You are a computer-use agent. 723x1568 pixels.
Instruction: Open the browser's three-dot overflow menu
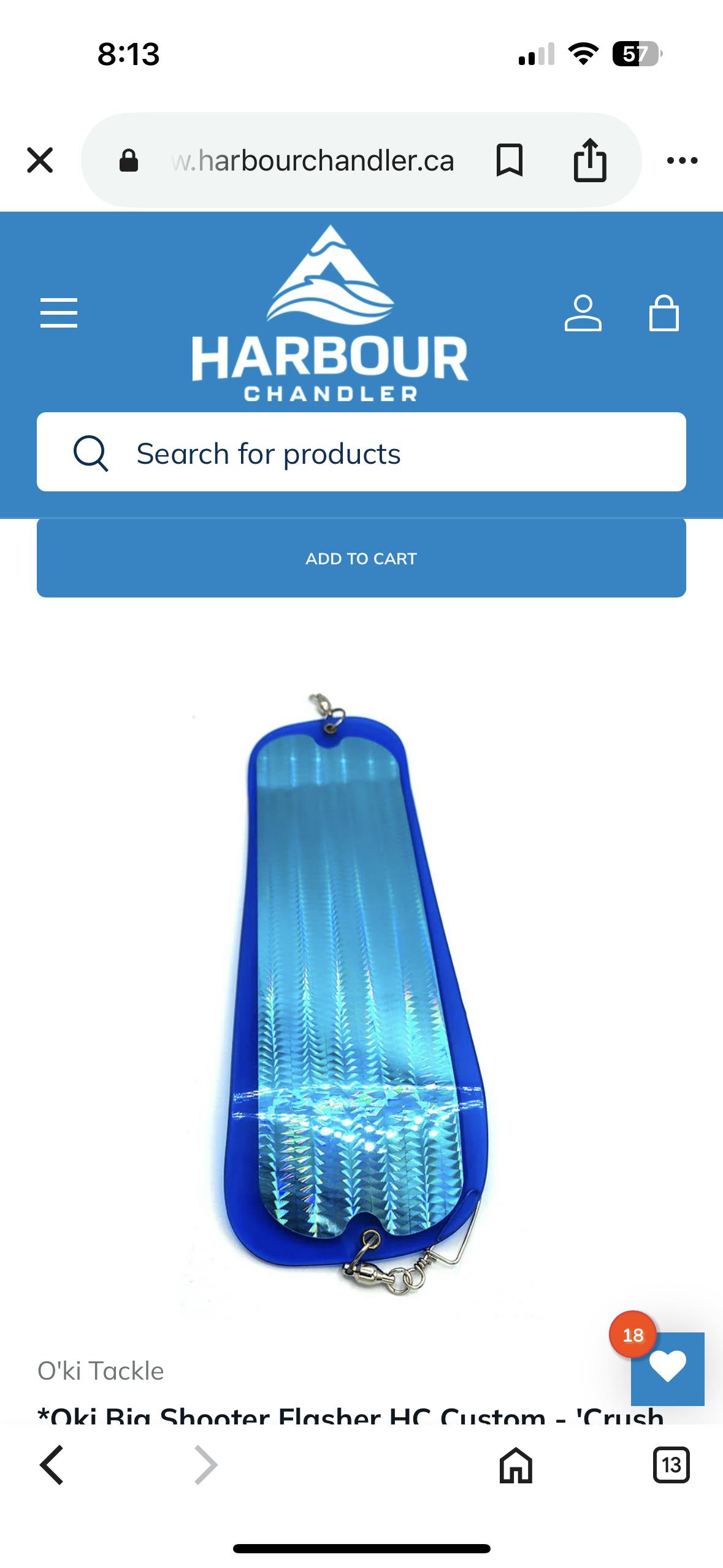pos(683,161)
